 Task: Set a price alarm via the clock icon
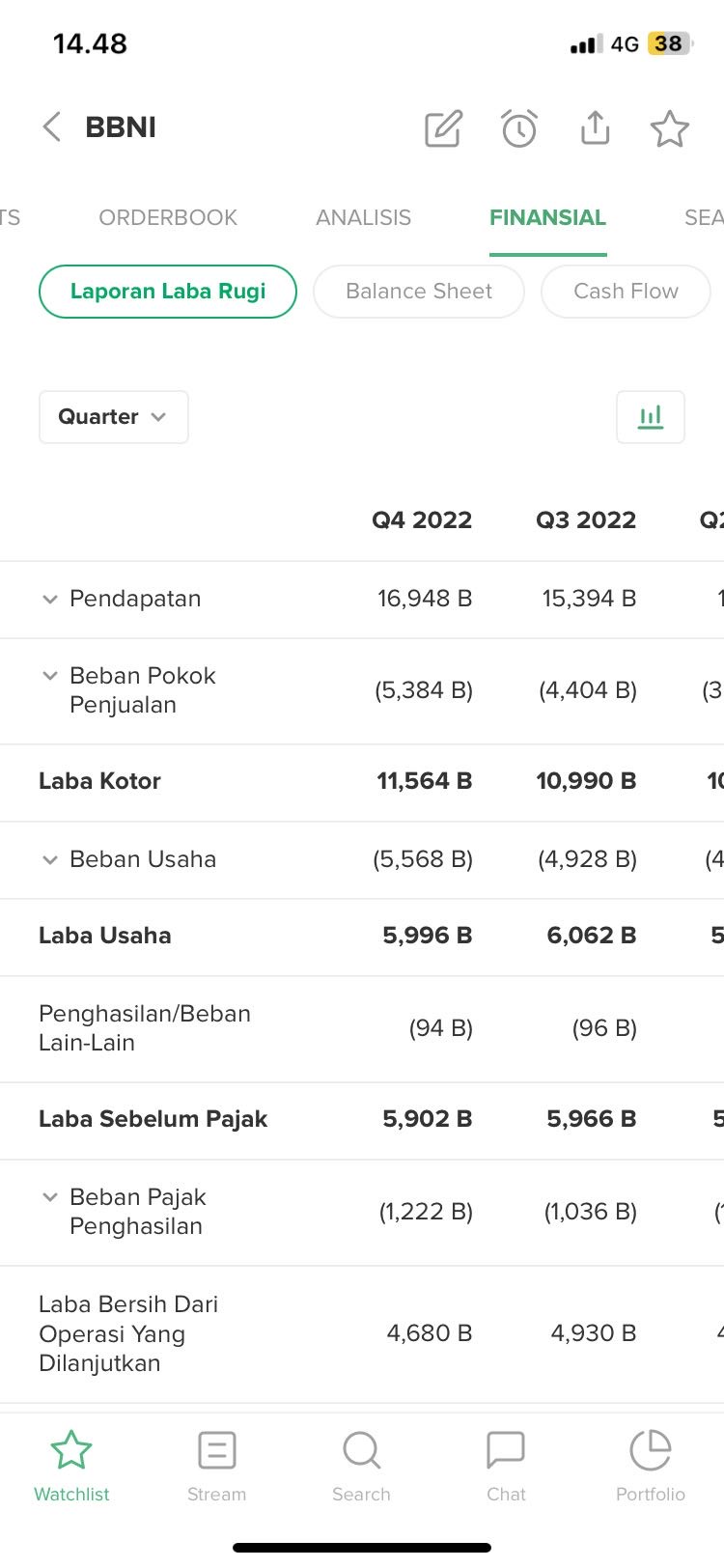(x=519, y=127)
